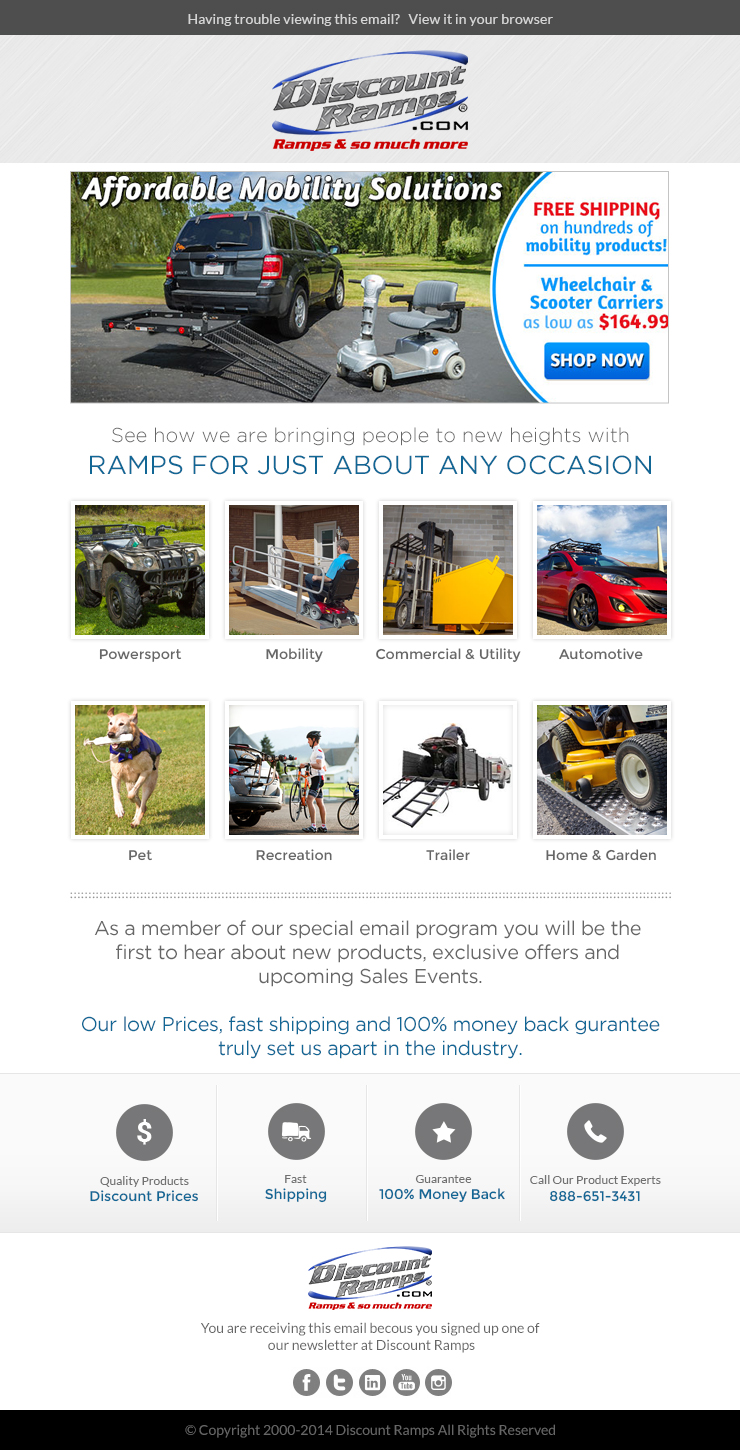Viewport: 740px width, 1450px height.
Task: Open the Powersport ramps category
Action: pos(140,570)
